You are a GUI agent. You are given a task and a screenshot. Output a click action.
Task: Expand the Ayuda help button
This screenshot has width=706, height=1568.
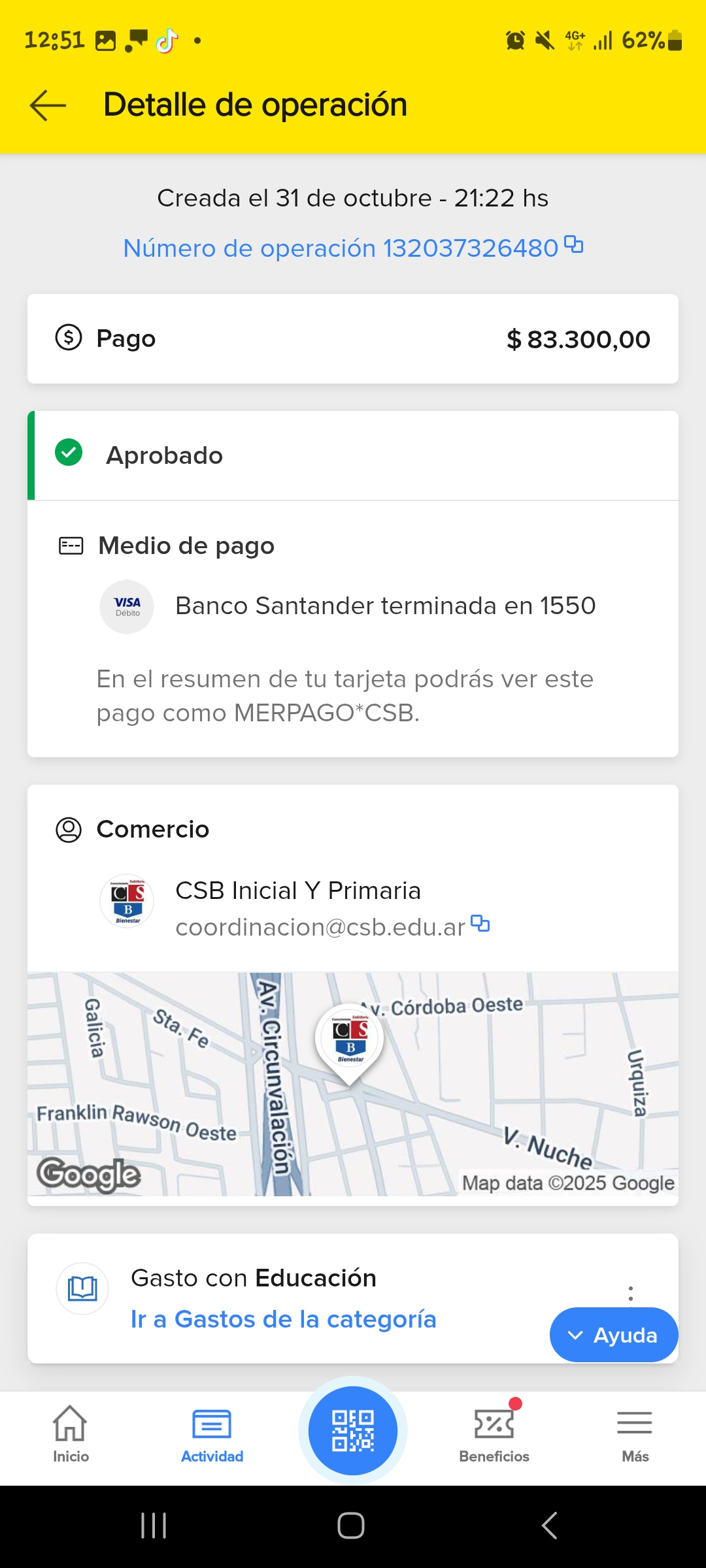[613, 1335]
